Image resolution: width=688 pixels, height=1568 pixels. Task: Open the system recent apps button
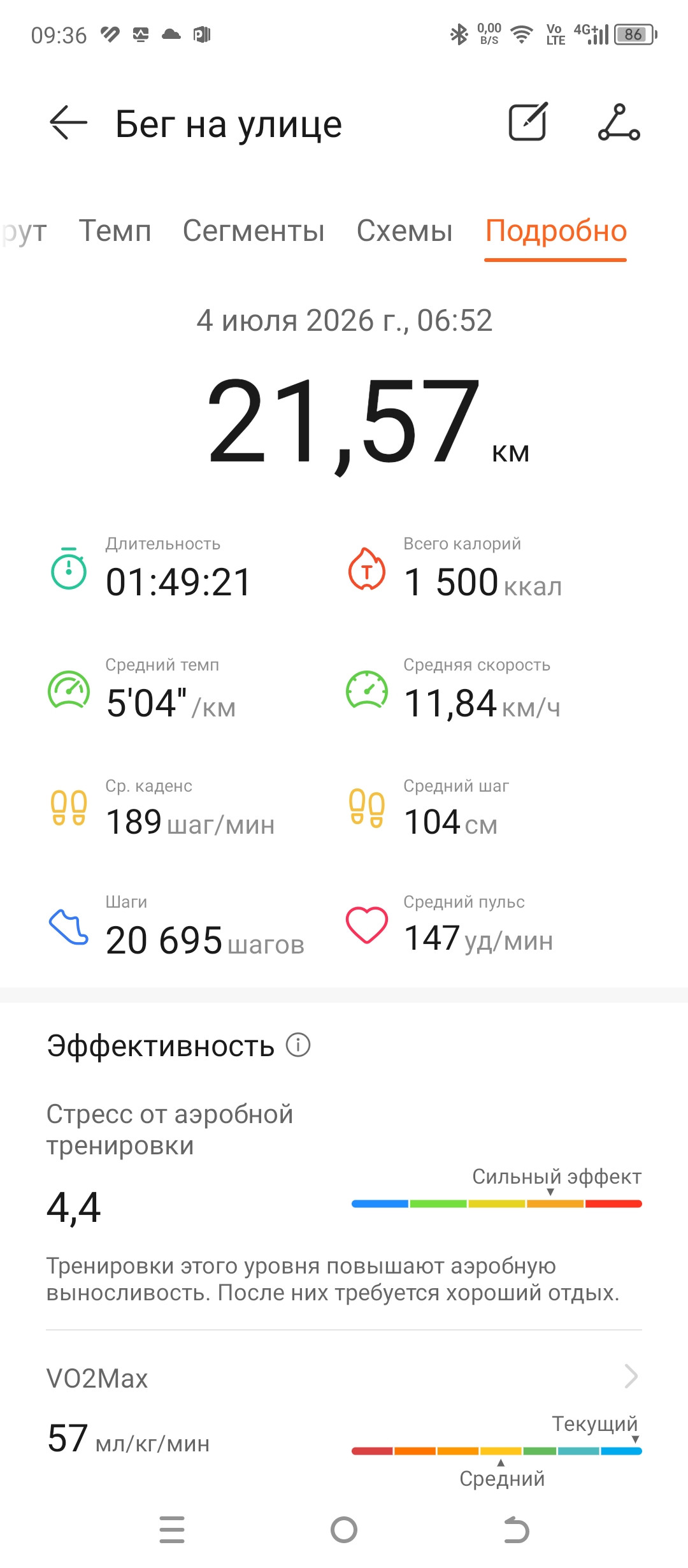[172, 1530]
